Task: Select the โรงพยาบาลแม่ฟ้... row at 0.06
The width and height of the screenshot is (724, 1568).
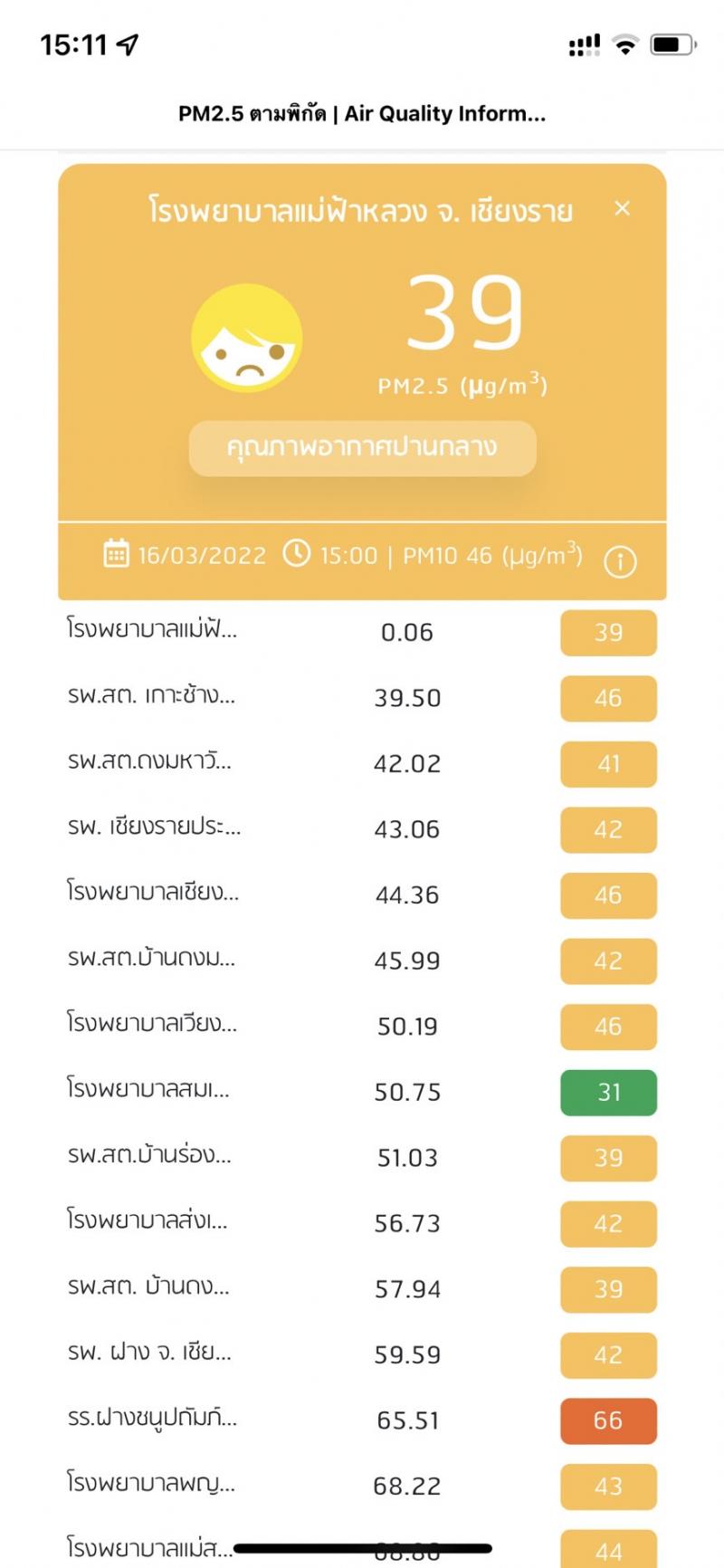Action: point(362,632)
